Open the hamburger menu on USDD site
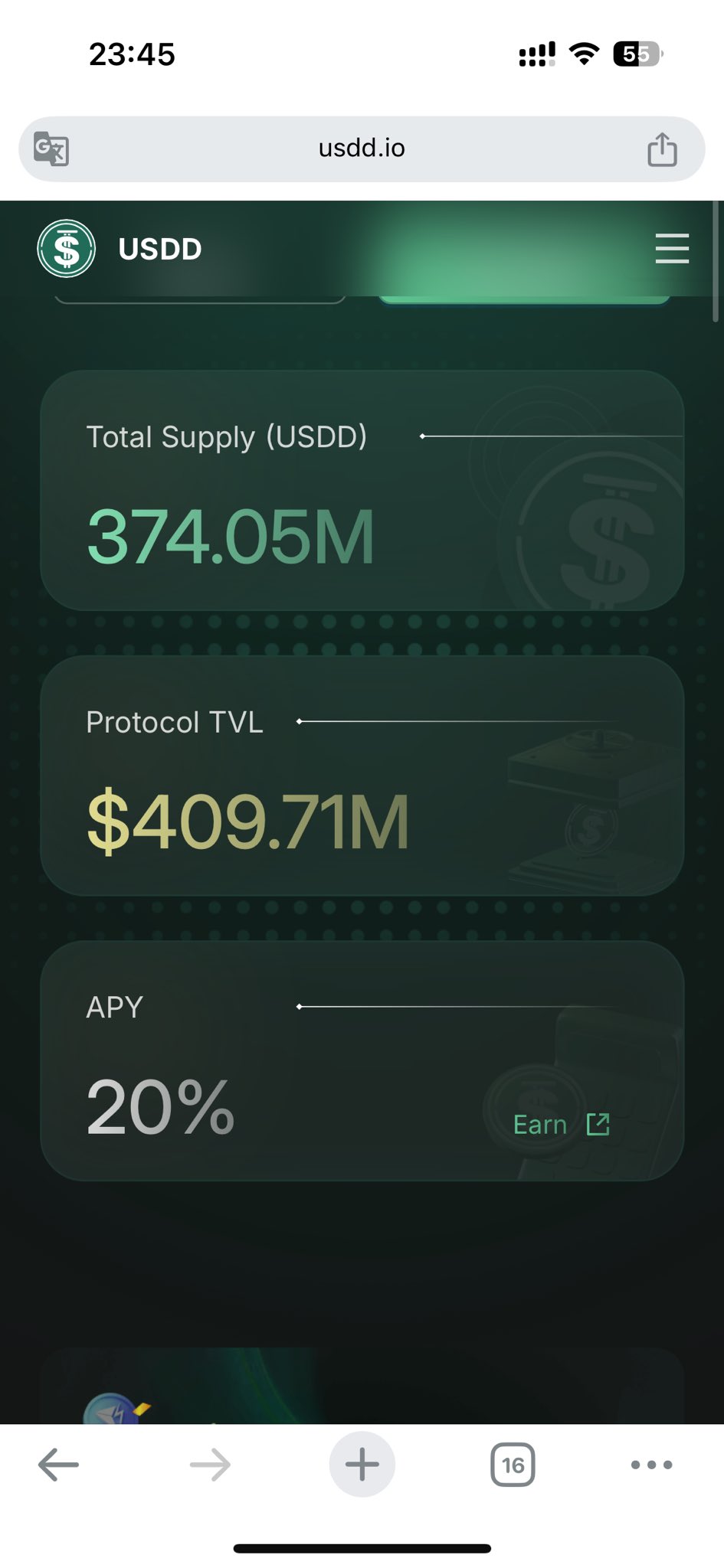 click(x=672, y=249)
